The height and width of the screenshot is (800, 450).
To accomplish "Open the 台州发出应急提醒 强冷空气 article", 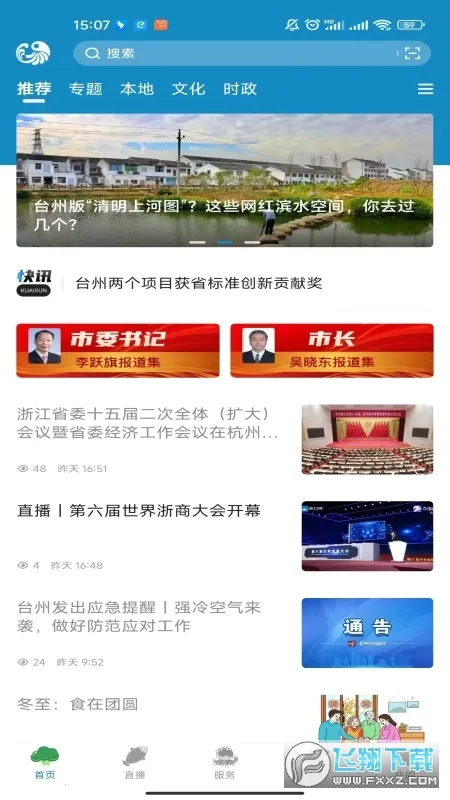I will pyautogui.click(x=225, y=633).
